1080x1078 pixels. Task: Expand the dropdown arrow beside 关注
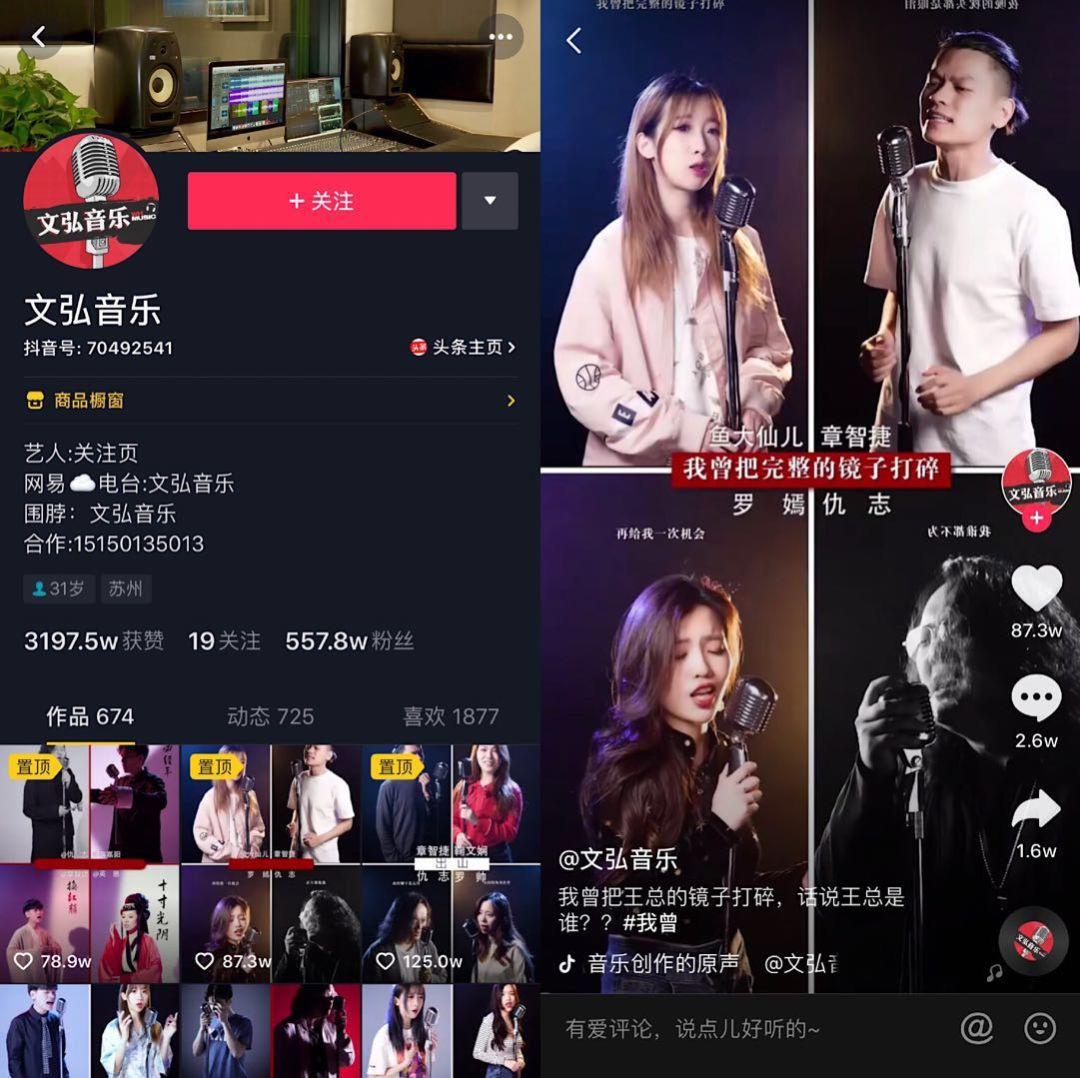[490, 201]
